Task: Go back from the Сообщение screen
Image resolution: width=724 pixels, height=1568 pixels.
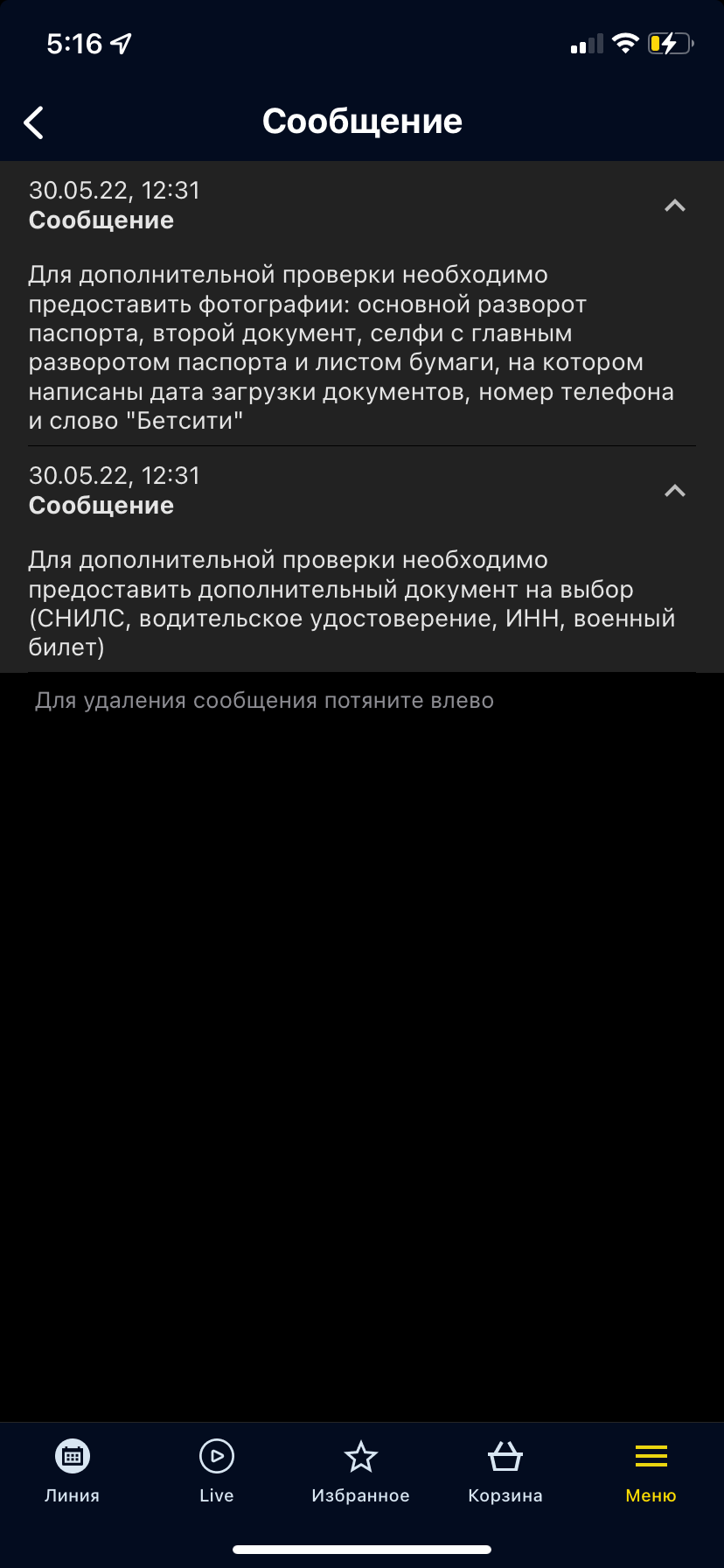Action: [x=34, y=122]
